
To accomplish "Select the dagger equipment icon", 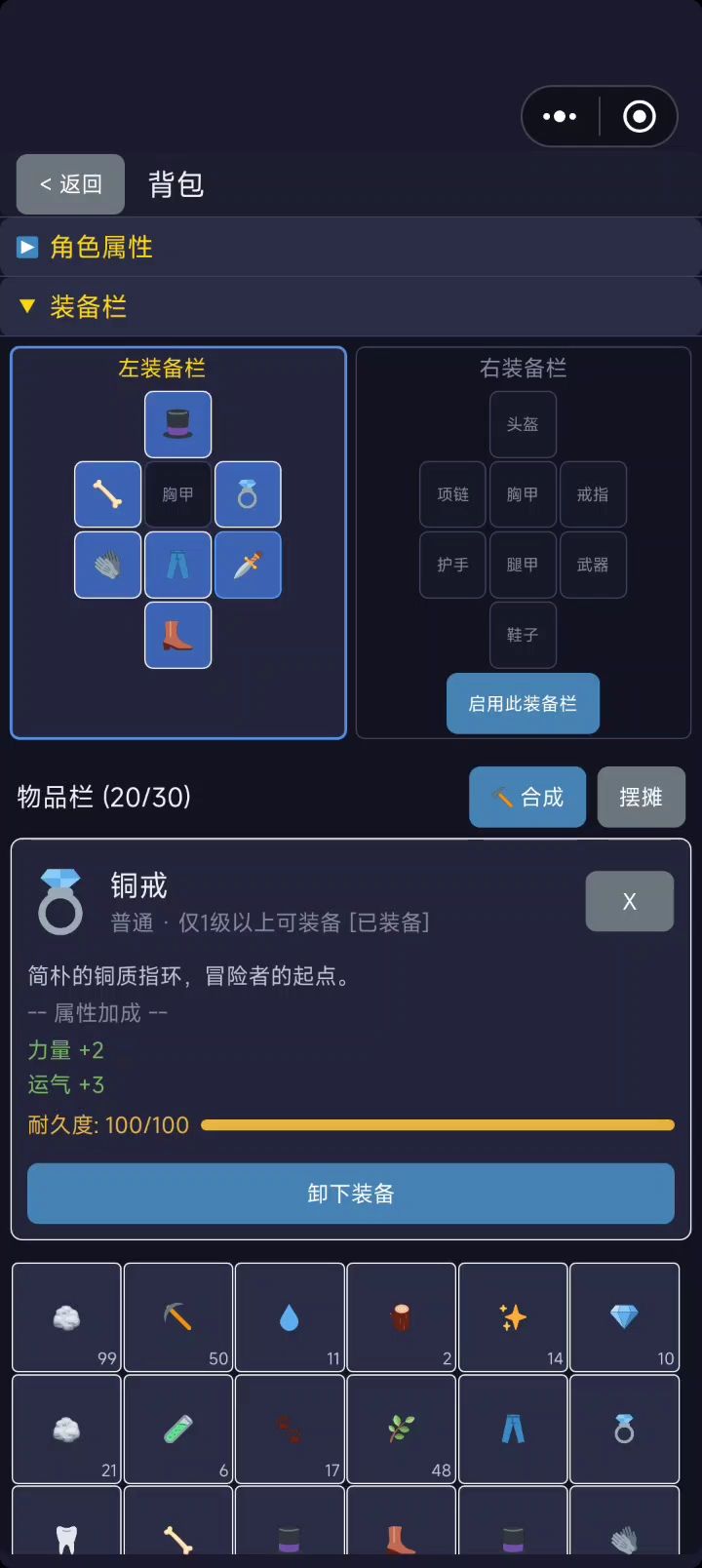I will pyautogui.click(x=248, y=566).
